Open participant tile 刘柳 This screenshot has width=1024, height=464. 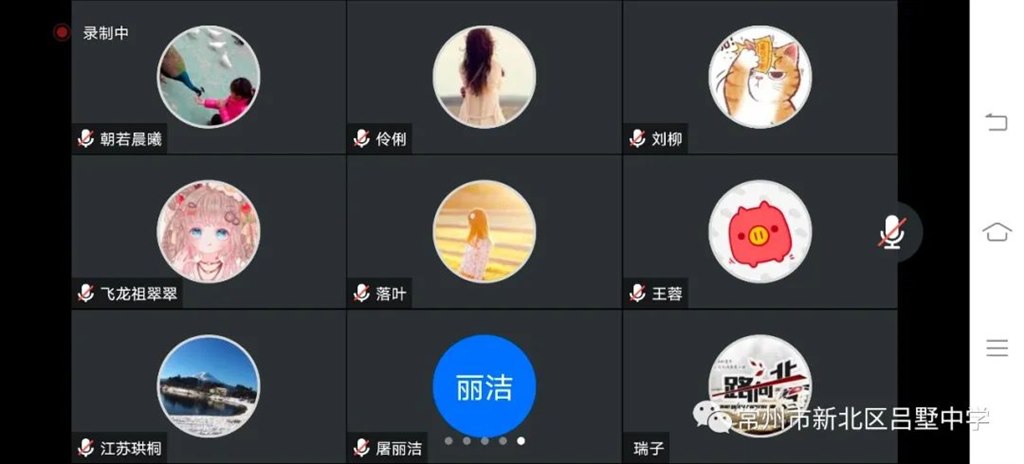(x=759, y=76)
